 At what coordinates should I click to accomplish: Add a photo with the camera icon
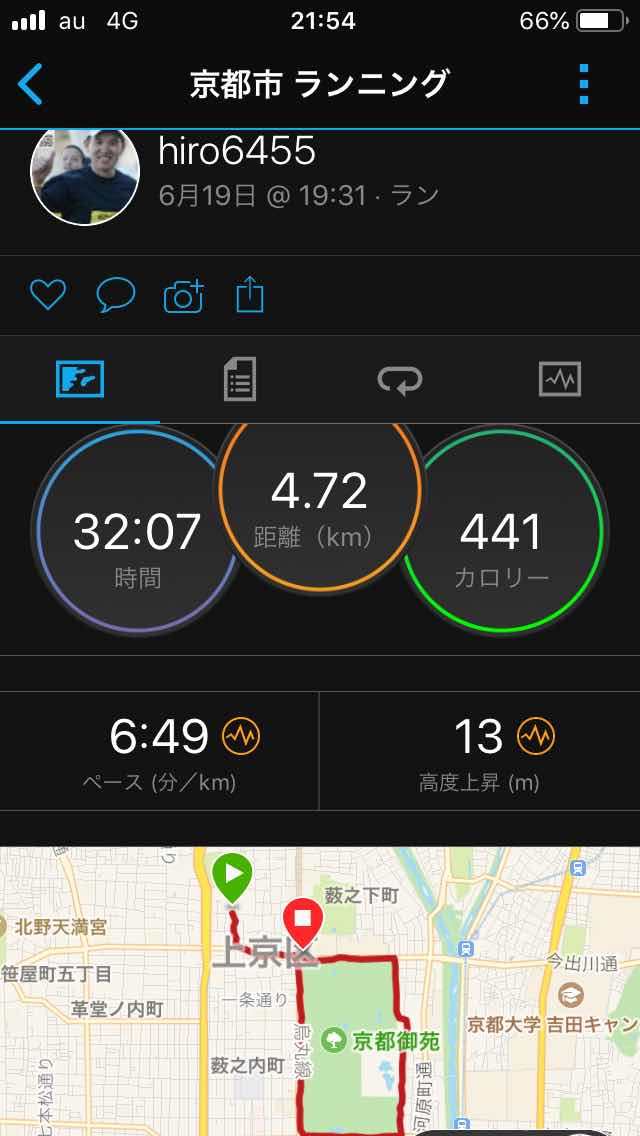(183, 295)
